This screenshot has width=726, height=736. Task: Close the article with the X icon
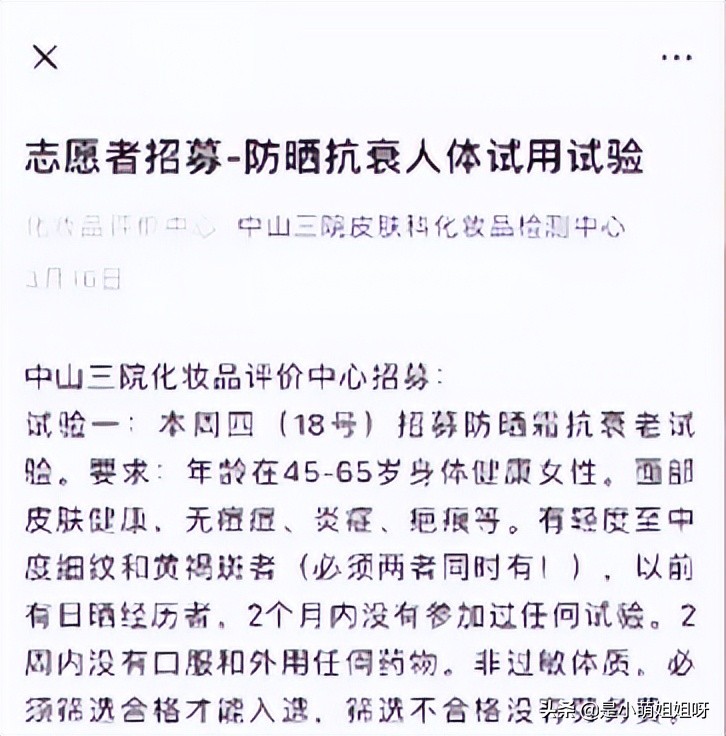pos(45,57)
